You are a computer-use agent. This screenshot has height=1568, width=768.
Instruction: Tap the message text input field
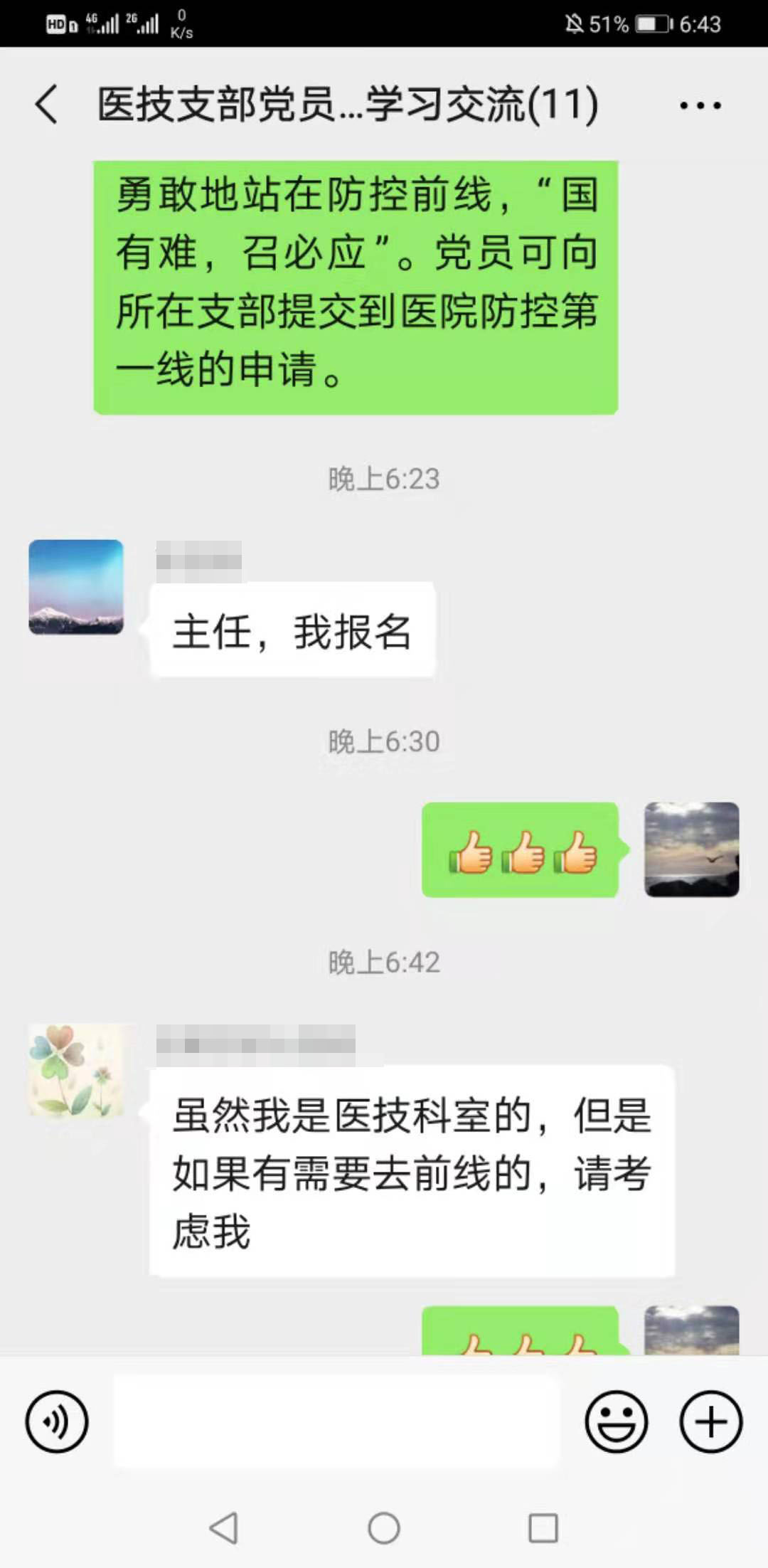point(337,1421)
